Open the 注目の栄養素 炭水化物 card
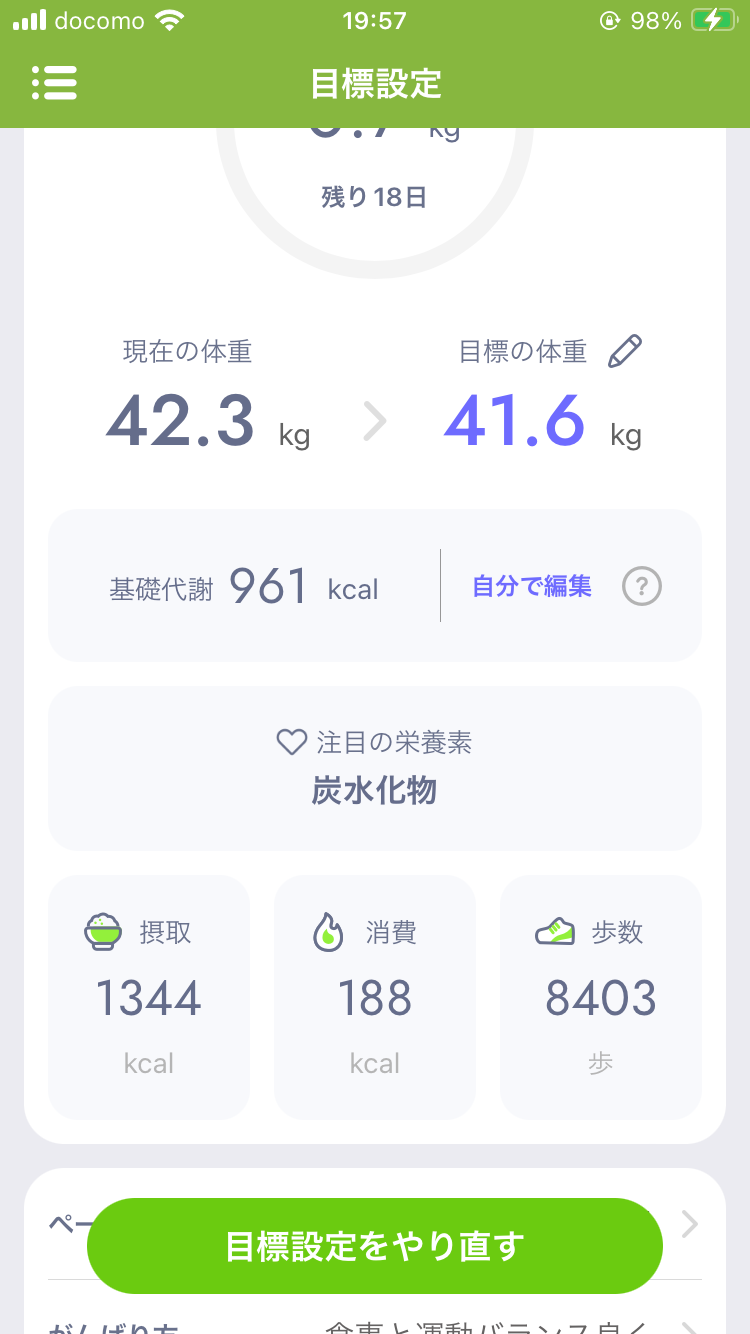The height and width of the screenshot is (1334, 750). (375, 768)
